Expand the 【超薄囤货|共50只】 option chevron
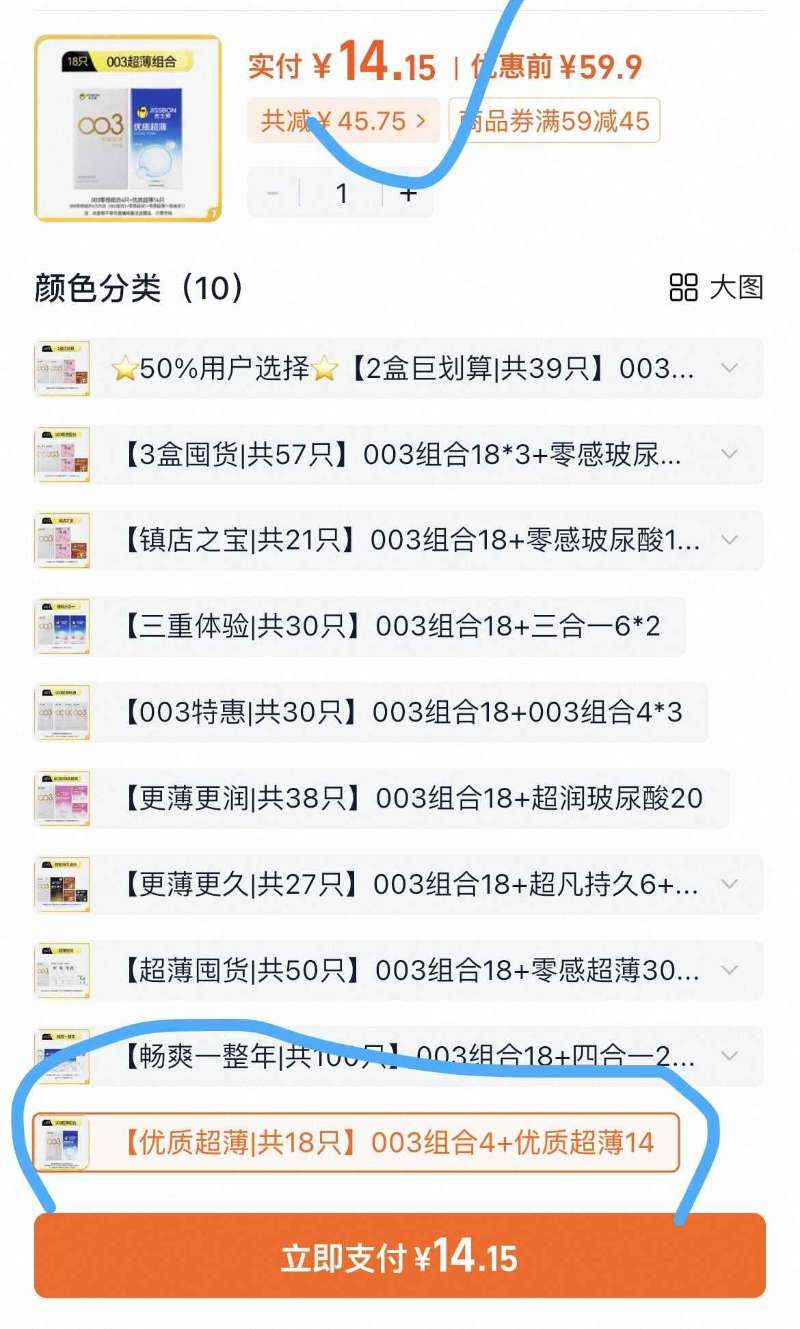 (x=730, y=970)
